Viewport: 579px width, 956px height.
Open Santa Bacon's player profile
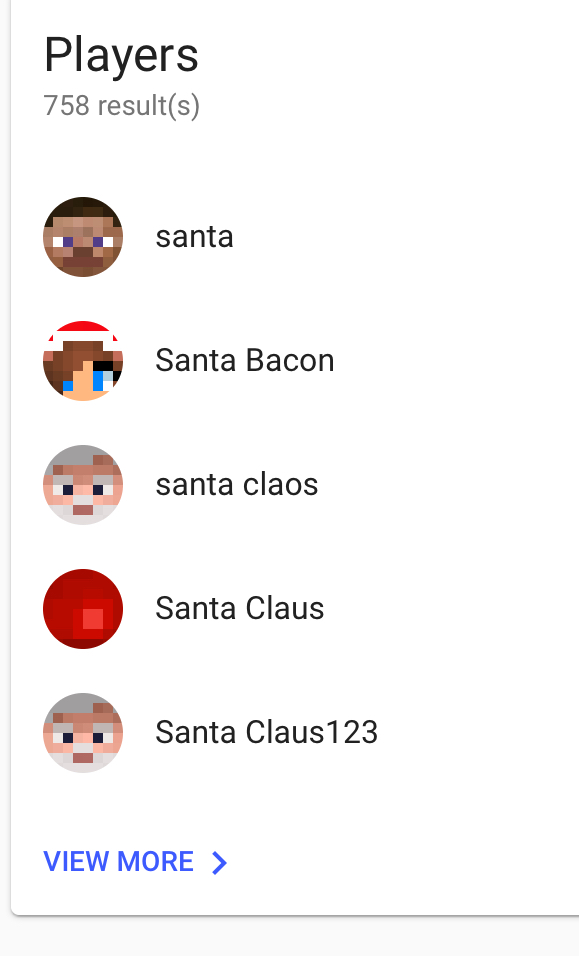295,361
